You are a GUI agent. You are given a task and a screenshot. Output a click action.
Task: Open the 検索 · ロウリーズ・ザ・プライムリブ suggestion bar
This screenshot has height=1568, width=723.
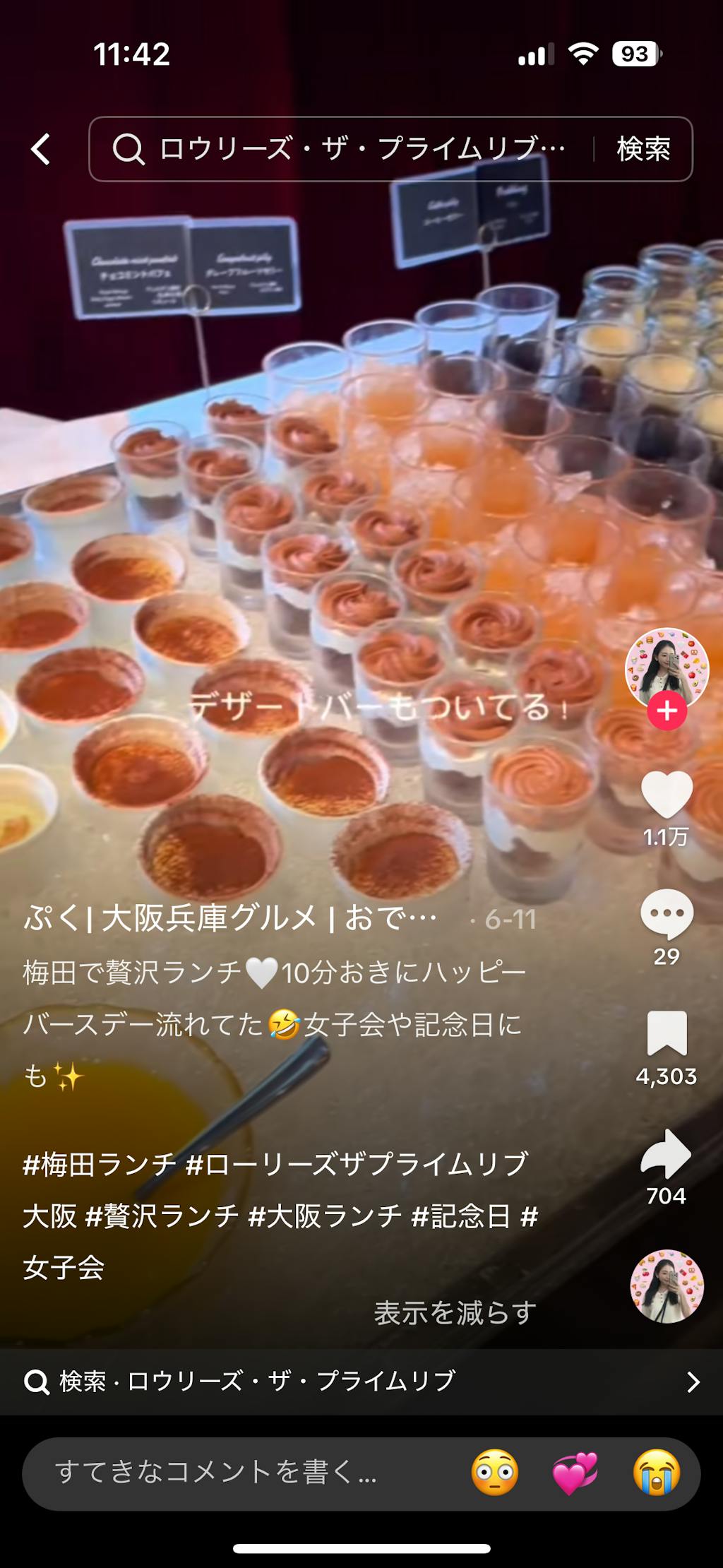(361, 1381)
